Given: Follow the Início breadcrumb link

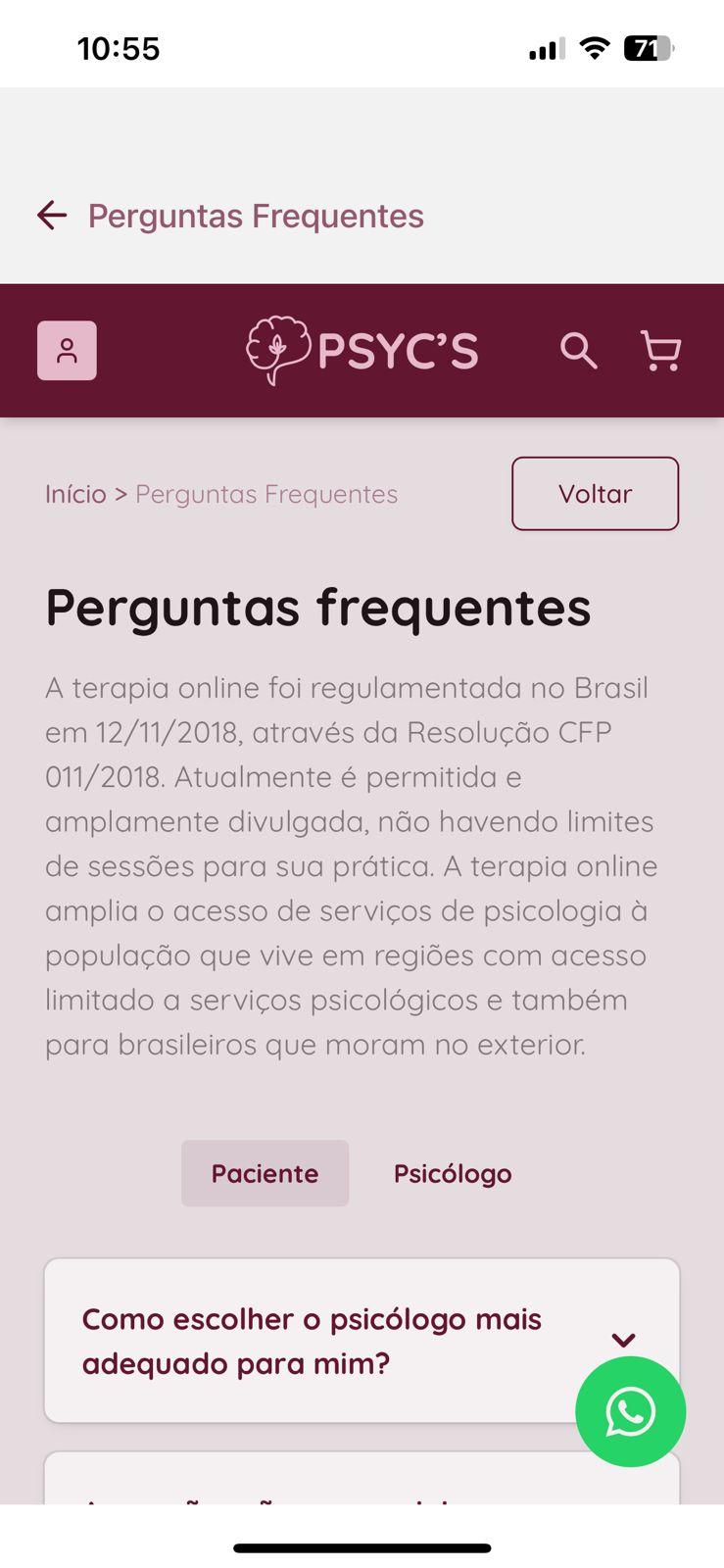Looking at the screenshot, I should pos(75,494).
